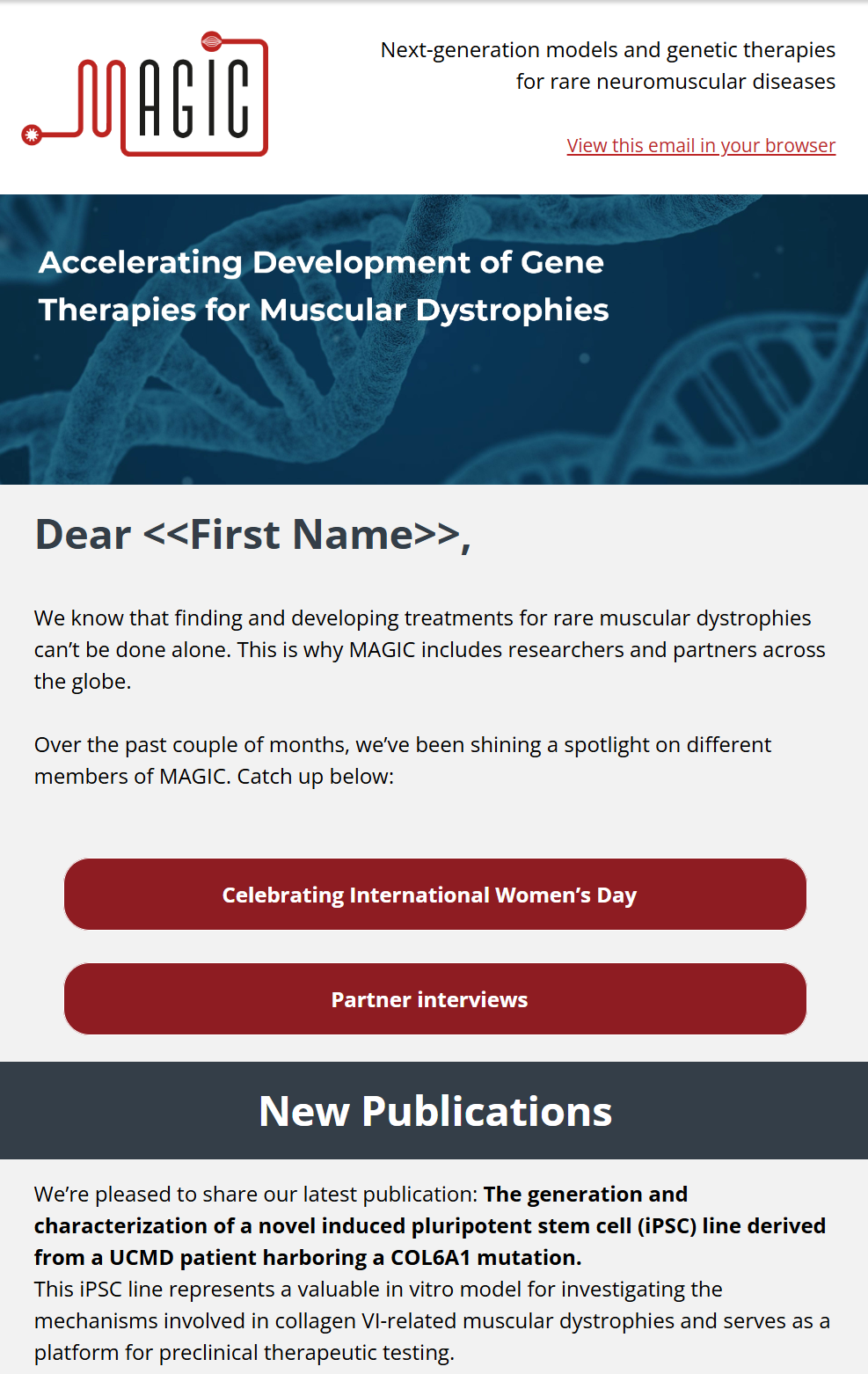Open 'View this email in your browser' link
This screenshot has width=868, height=1374.
[x=701, y=146]
